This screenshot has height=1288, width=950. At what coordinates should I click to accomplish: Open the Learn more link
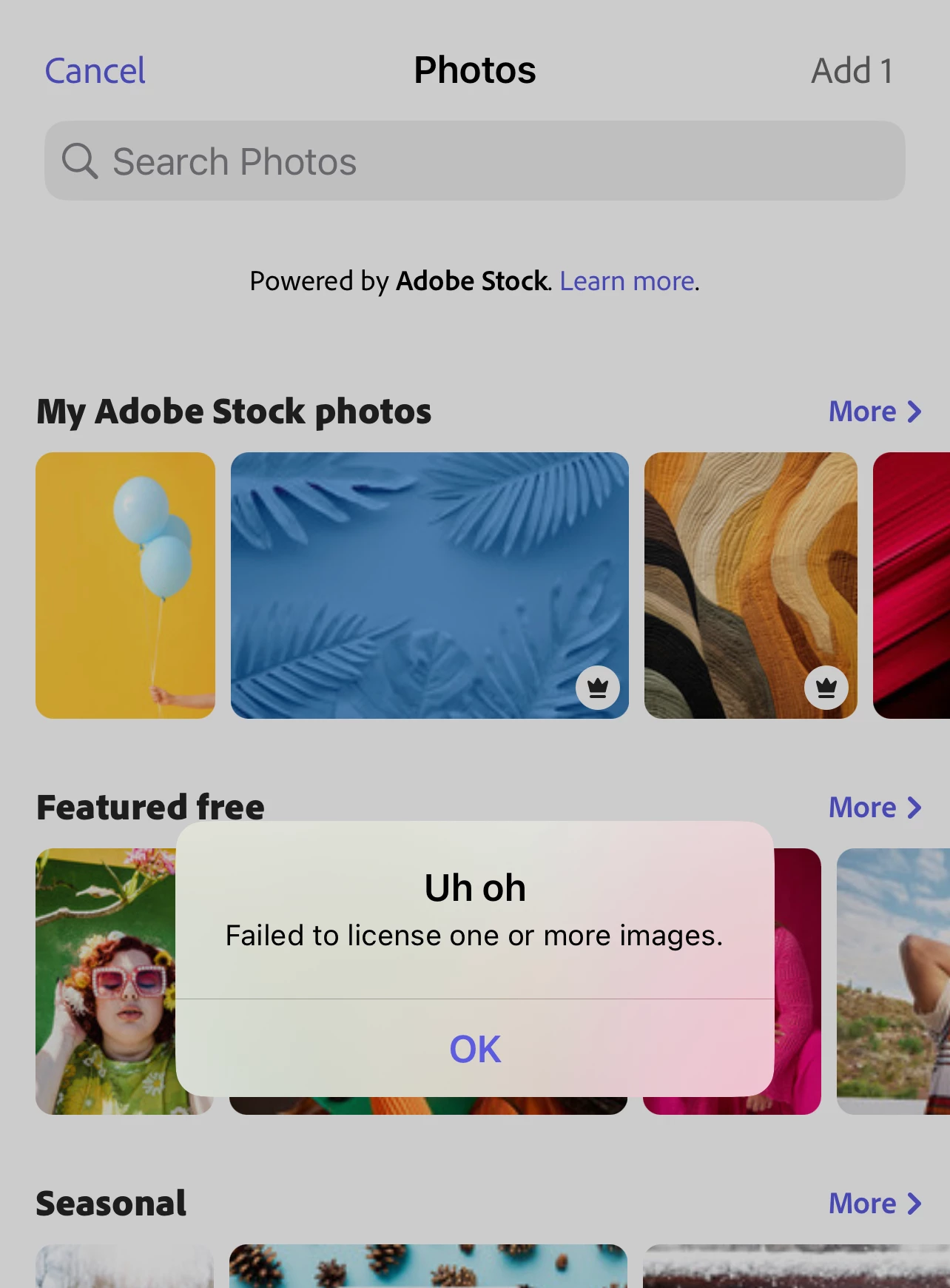coord(627,281)
